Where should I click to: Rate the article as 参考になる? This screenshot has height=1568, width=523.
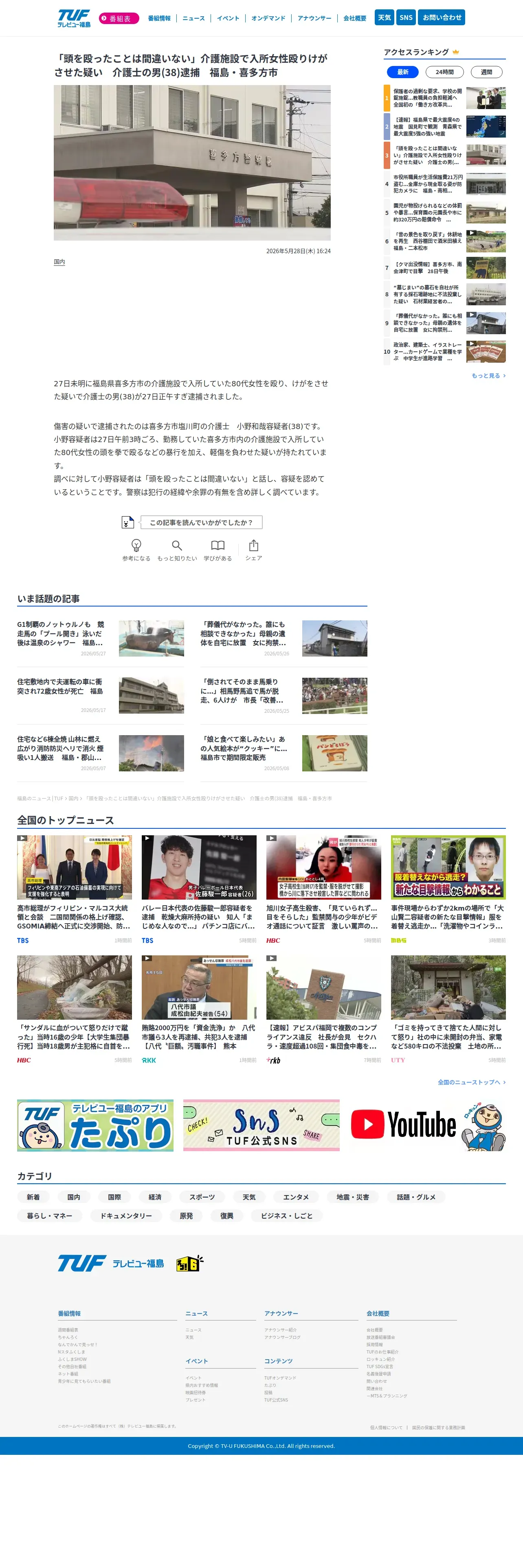136,550
